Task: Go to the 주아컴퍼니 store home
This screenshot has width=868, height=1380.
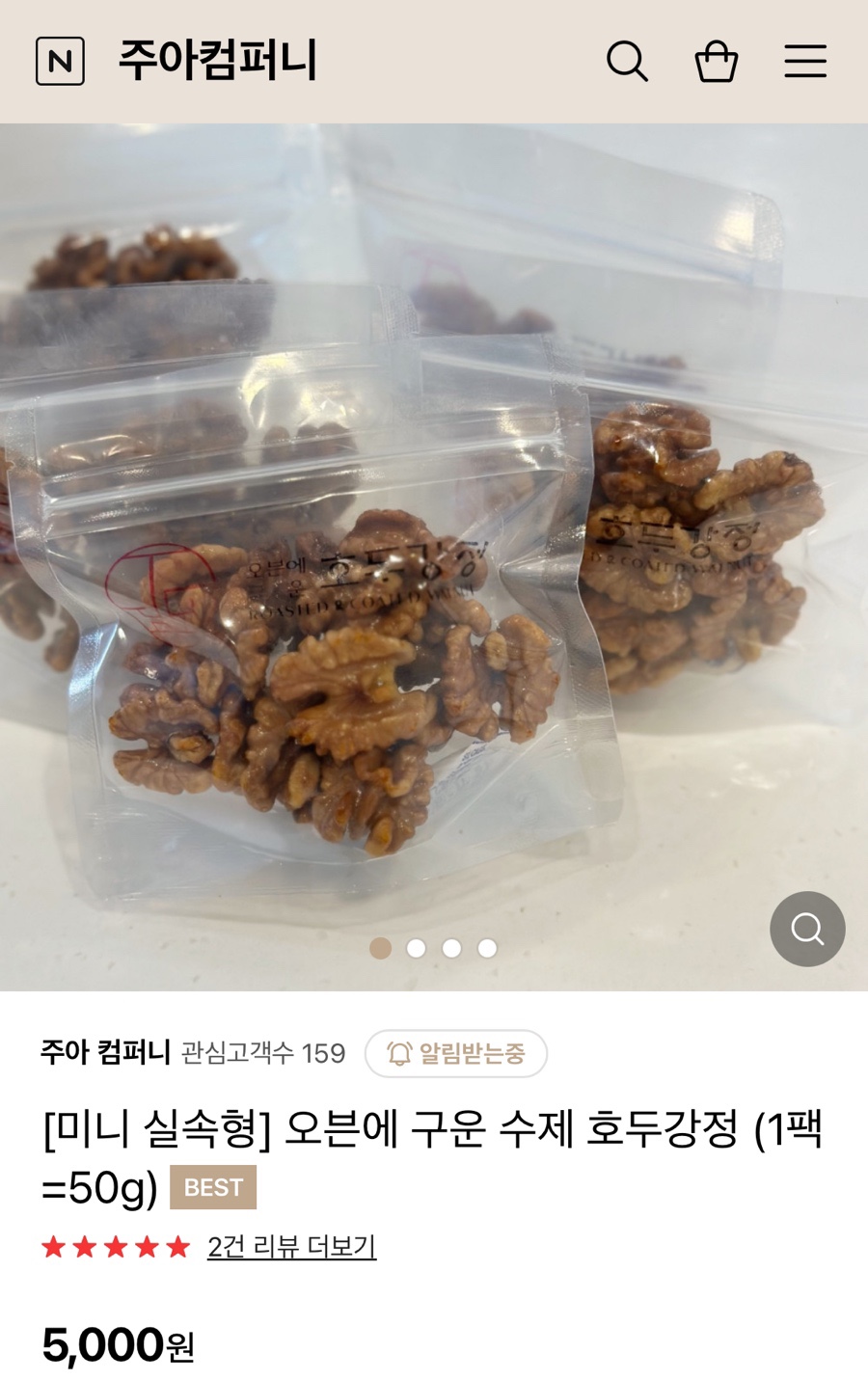Action: coord(218,61)
